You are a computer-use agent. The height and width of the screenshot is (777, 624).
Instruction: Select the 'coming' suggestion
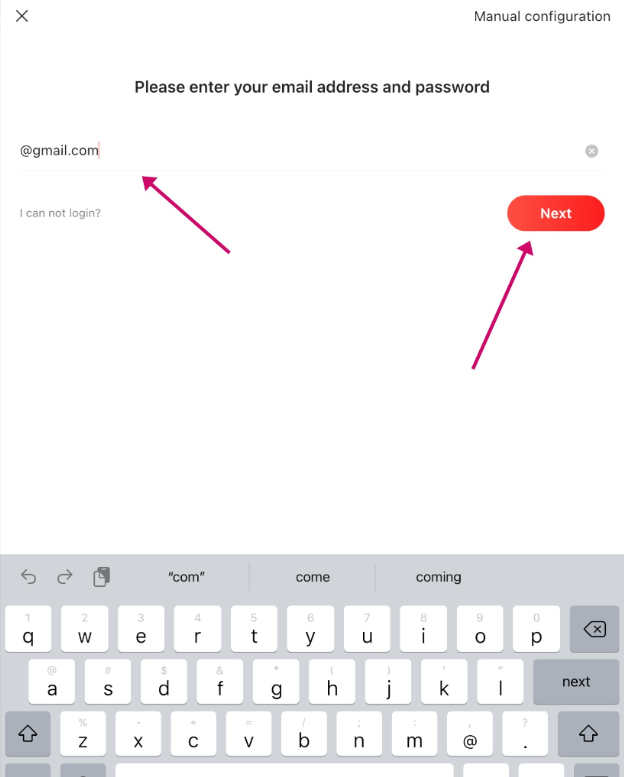[439, 577]
